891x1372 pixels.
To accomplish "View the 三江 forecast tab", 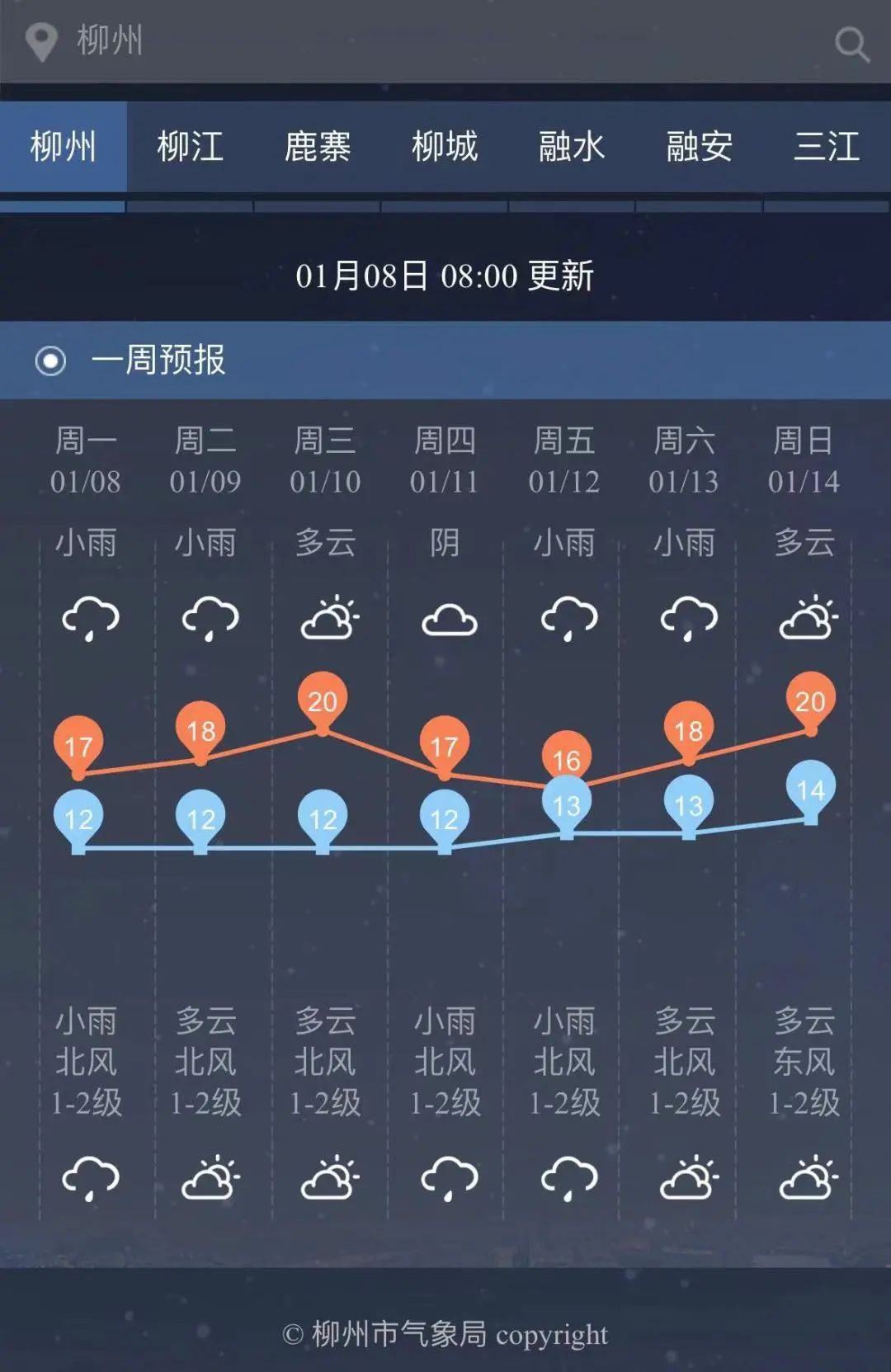I will coord(826,147).
